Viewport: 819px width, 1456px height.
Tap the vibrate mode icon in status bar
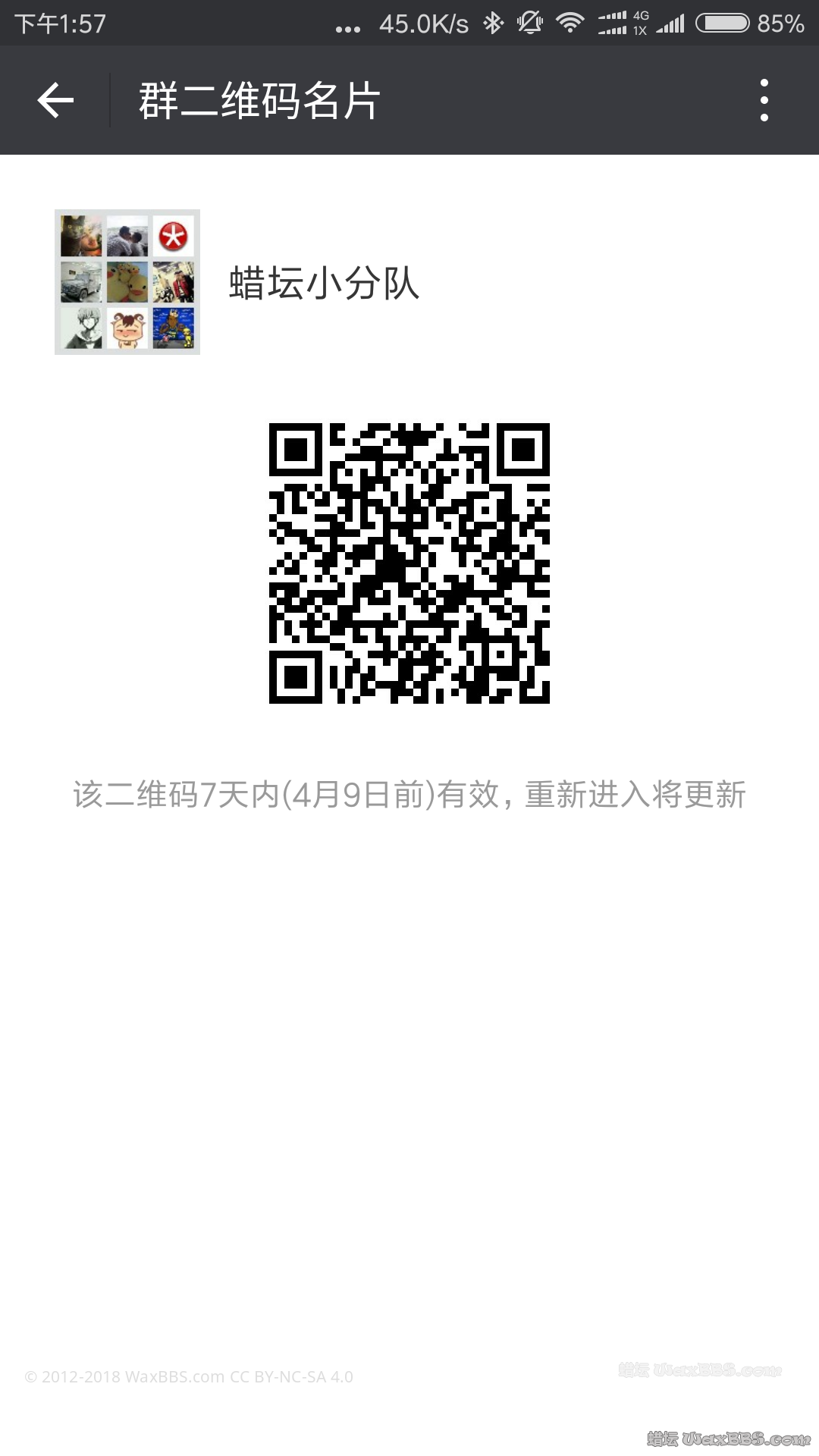529,22
